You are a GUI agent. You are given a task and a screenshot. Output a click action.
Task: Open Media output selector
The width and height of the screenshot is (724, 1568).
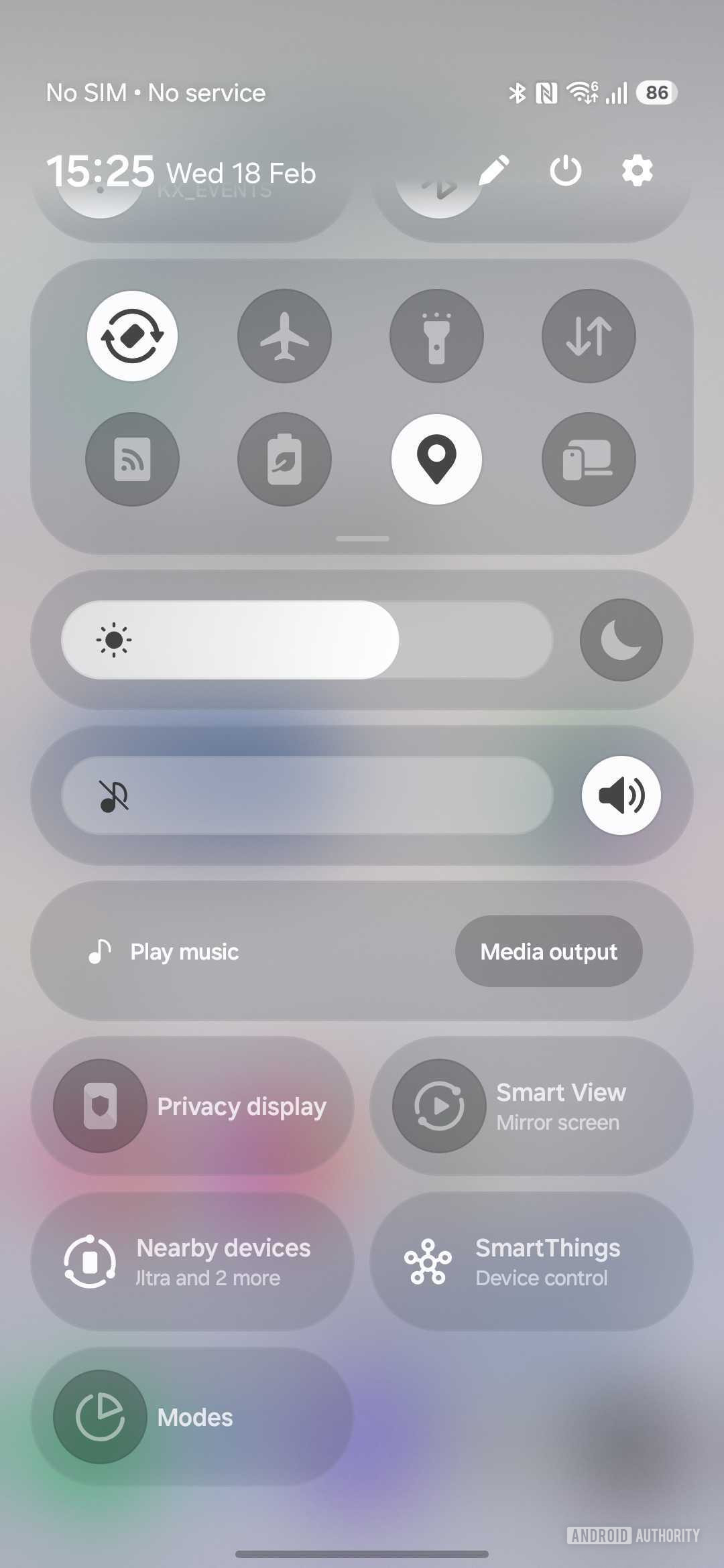[x=548, y=952]
